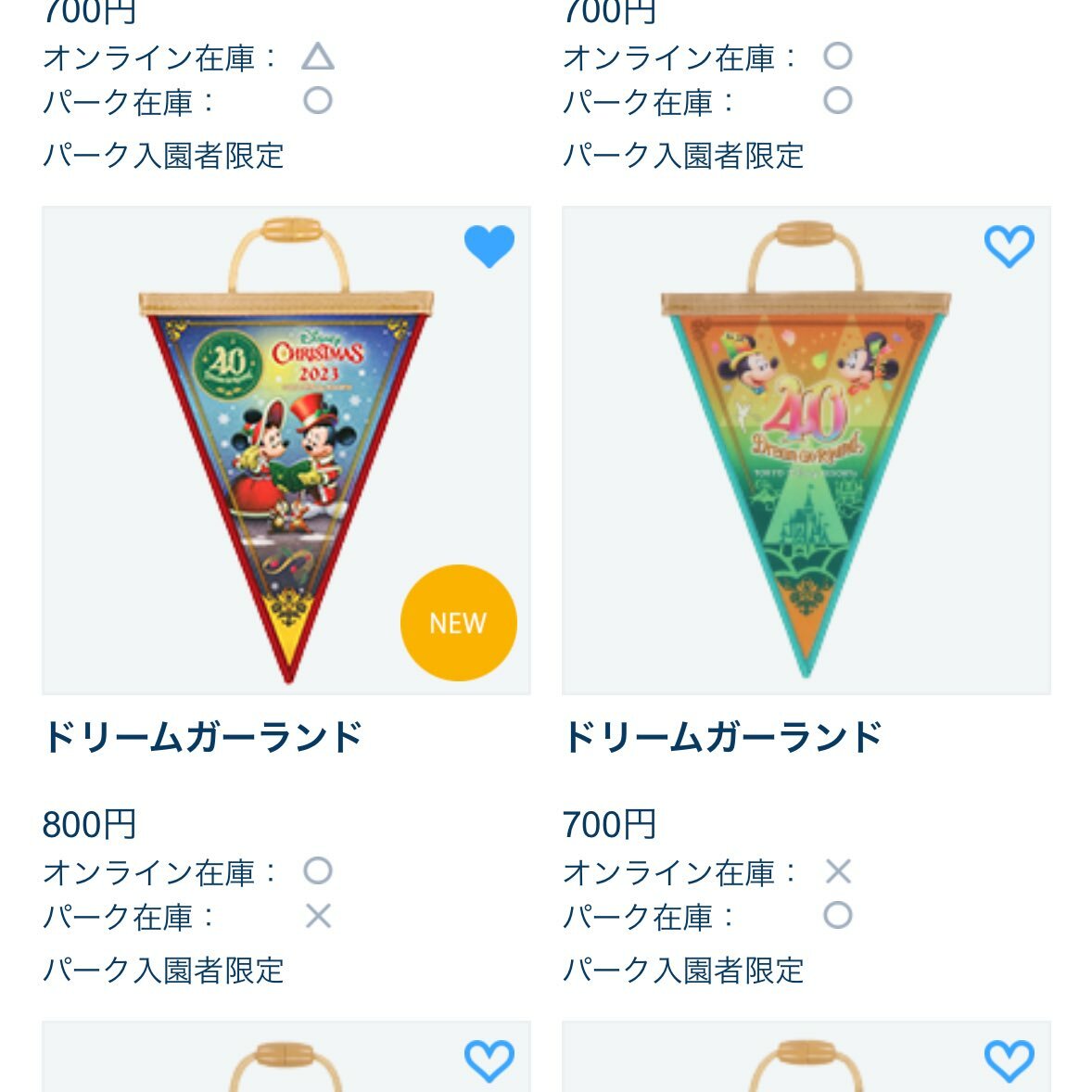Unfavorite the Christmas 2023 Dream Garland

click(489, 247)
